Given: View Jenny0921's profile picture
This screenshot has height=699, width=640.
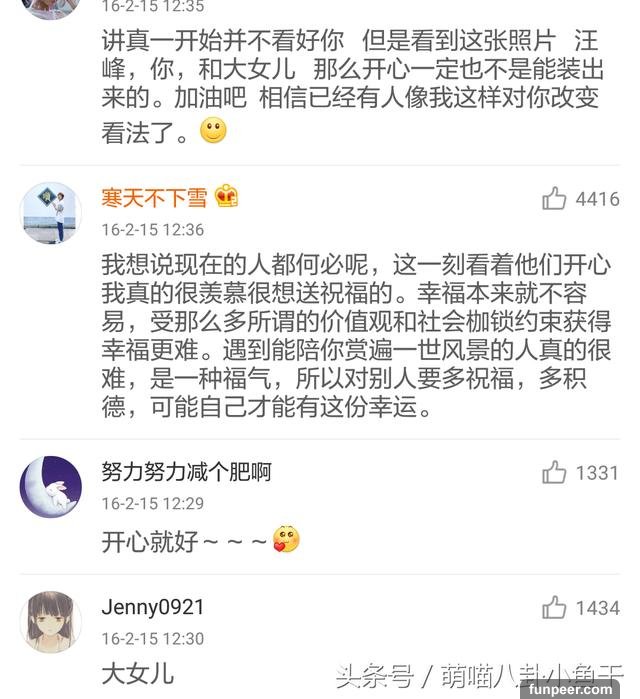Looking at the screenshot, I should coord(51,620).
